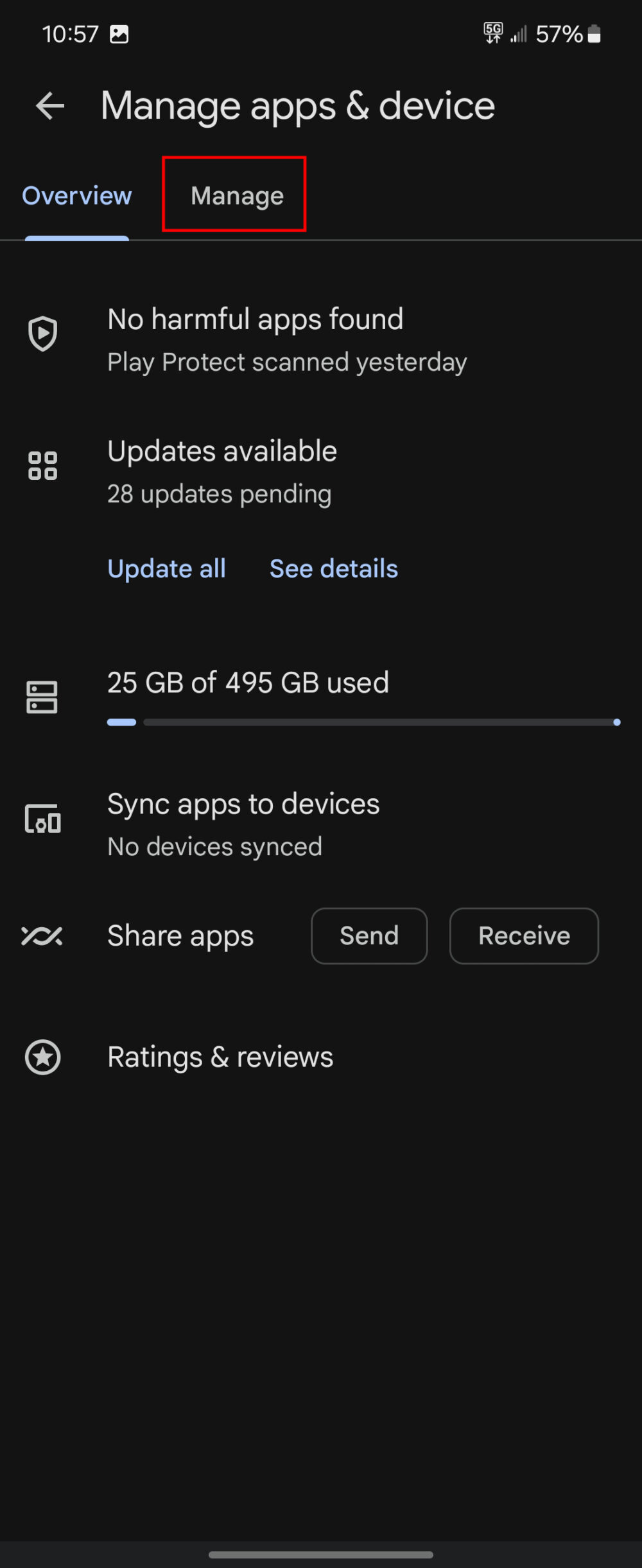Screen dimensions: 642x1568
Task: Open See details for pending updates
Action: pos(333,568)
